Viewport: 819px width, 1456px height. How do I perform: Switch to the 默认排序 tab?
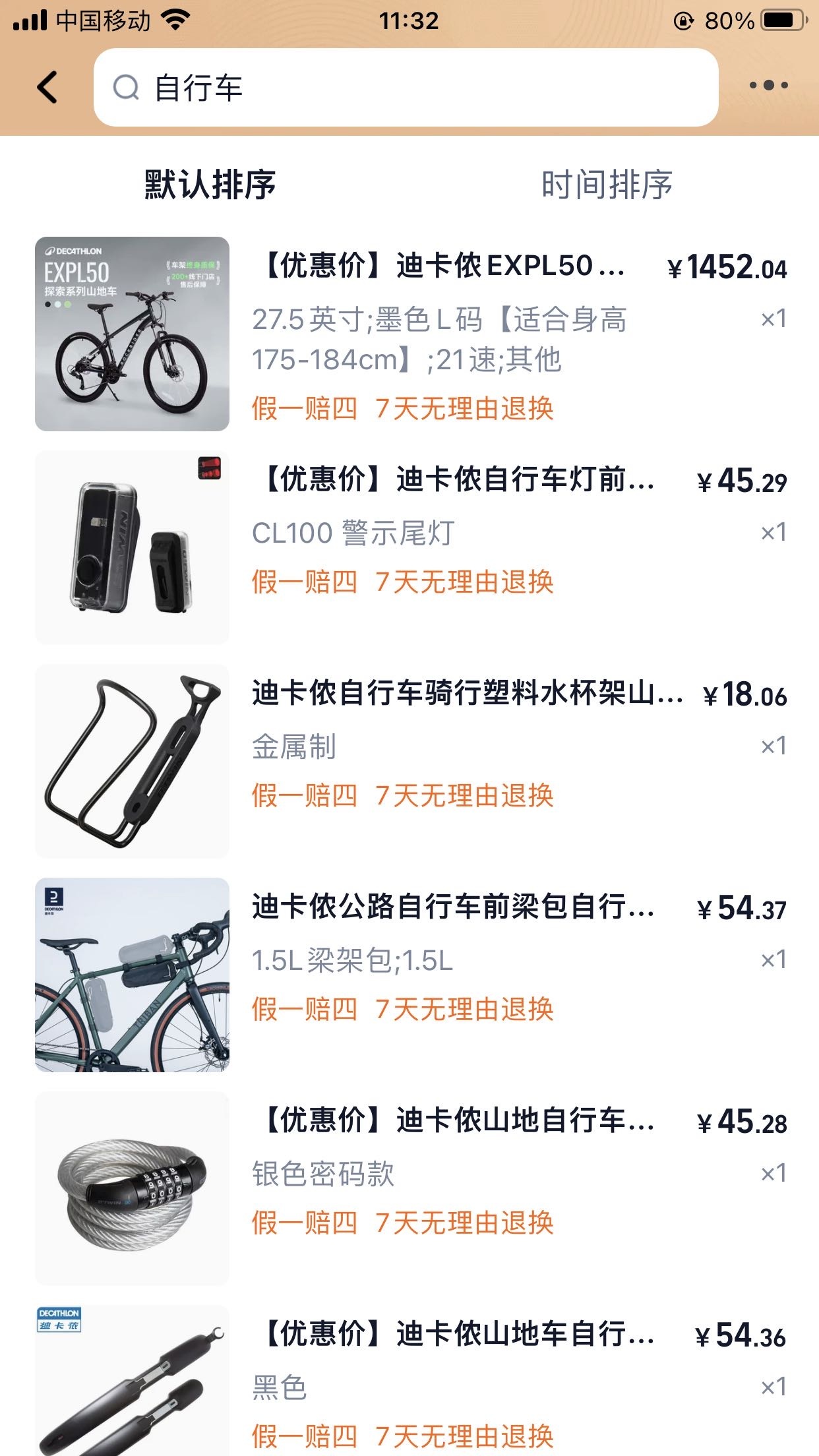[x=210, y=185]
